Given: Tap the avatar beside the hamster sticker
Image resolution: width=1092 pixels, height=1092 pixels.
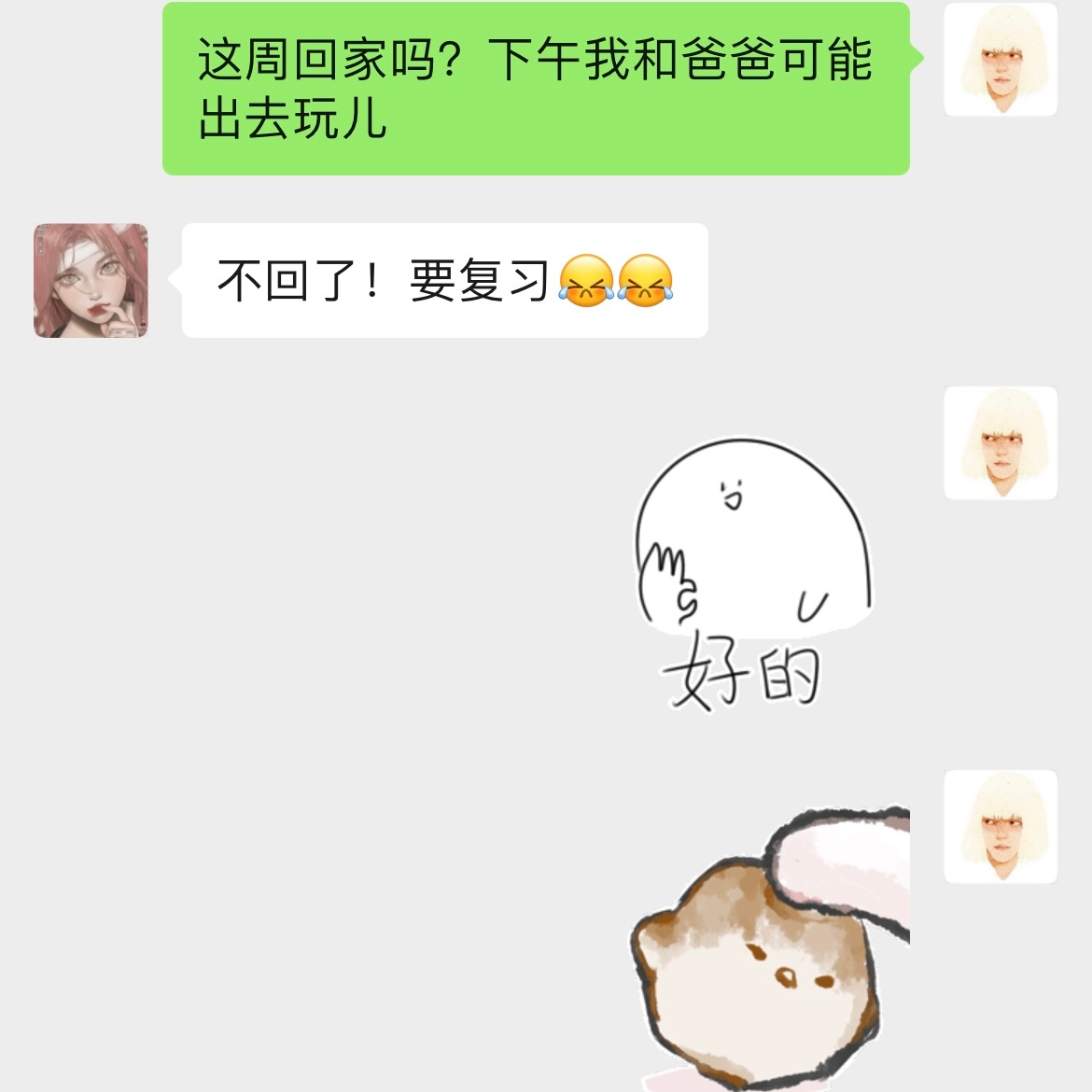Looking at the screenshot, I should tap(1001, 827).
